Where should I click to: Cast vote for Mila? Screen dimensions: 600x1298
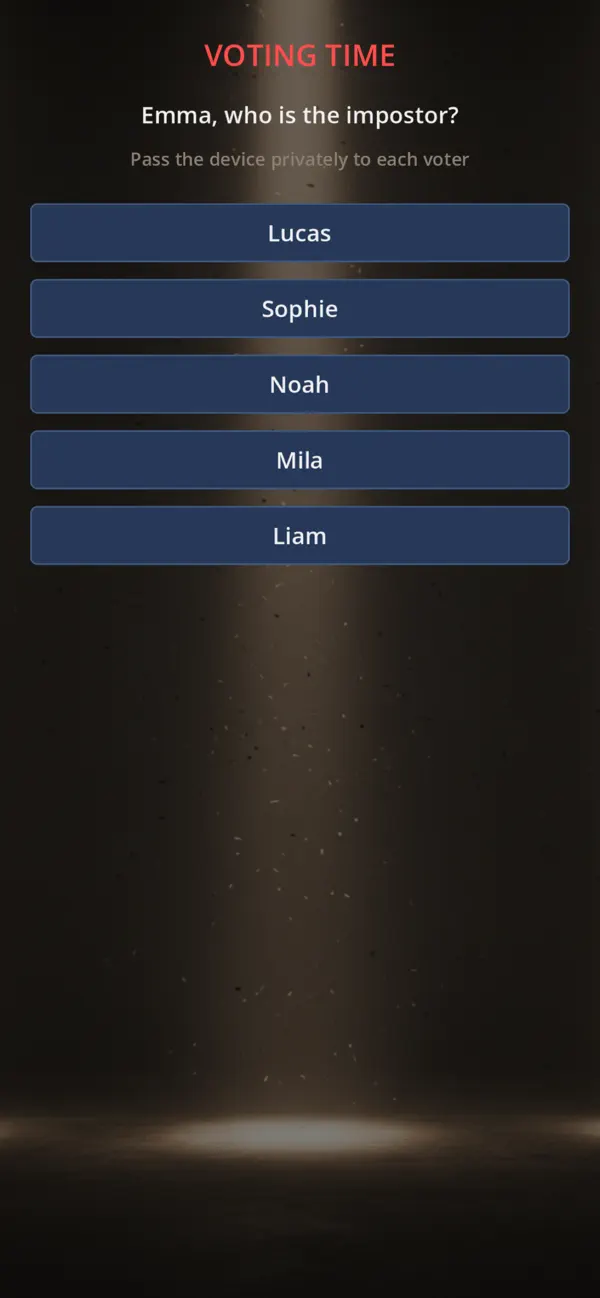(300, 460)
